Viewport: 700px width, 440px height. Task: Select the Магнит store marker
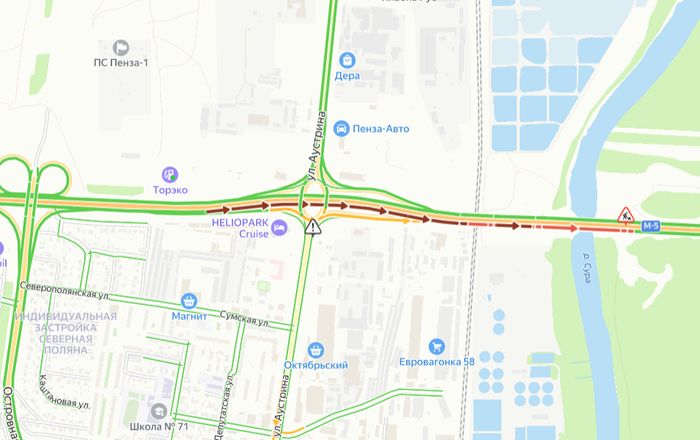pos(189,300)
